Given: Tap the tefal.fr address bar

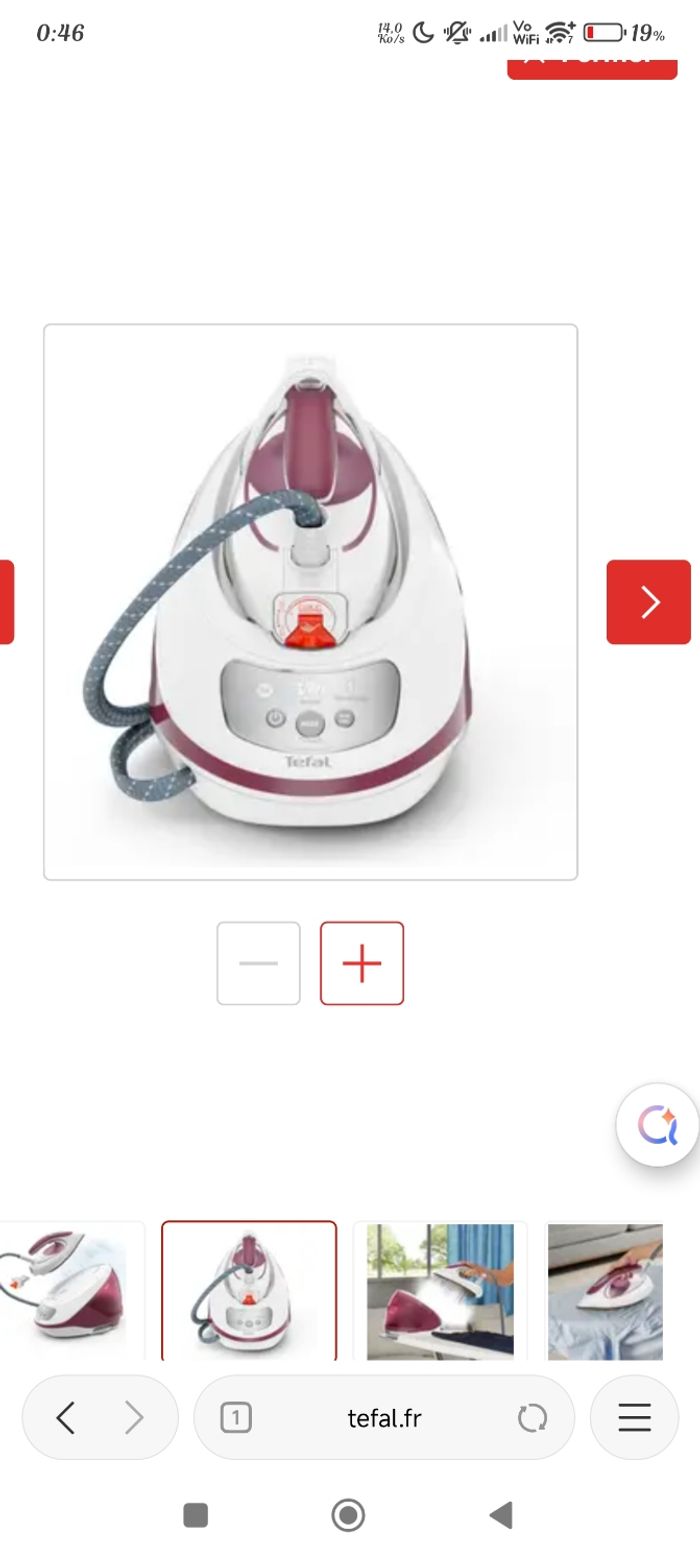Looking at the screenshot, I should click(x=384, y=1417).
